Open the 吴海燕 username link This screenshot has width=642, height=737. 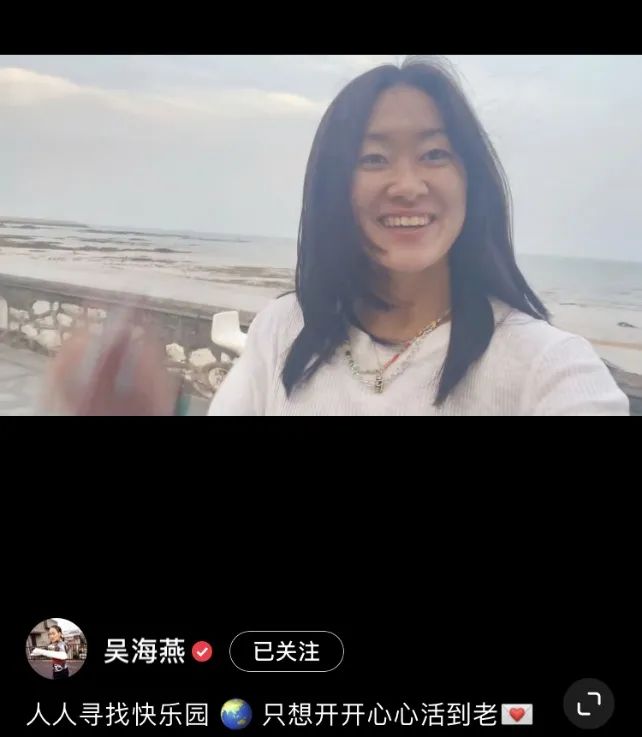(x=145, y=652)
